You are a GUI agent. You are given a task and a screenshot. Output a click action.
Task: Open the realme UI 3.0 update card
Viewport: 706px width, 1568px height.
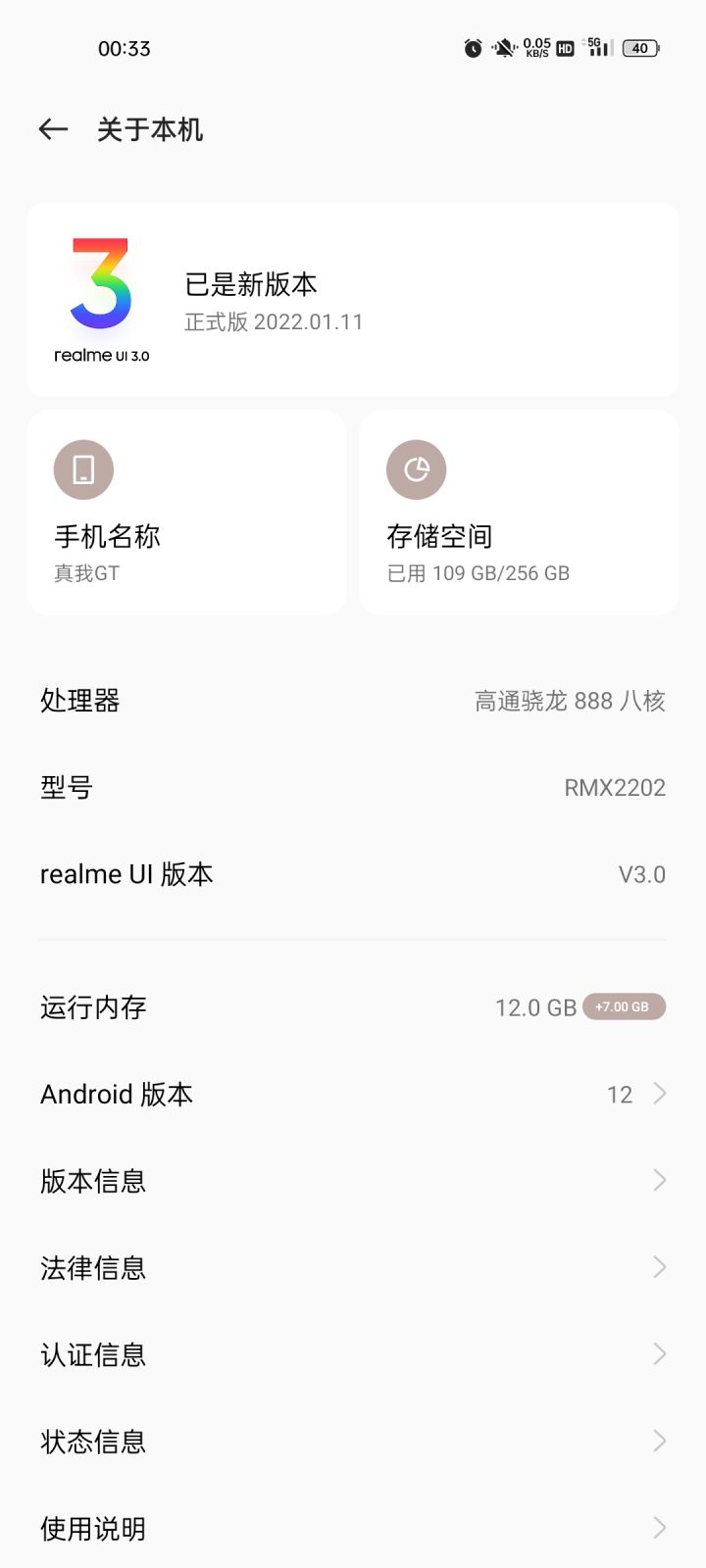(353, 300)
